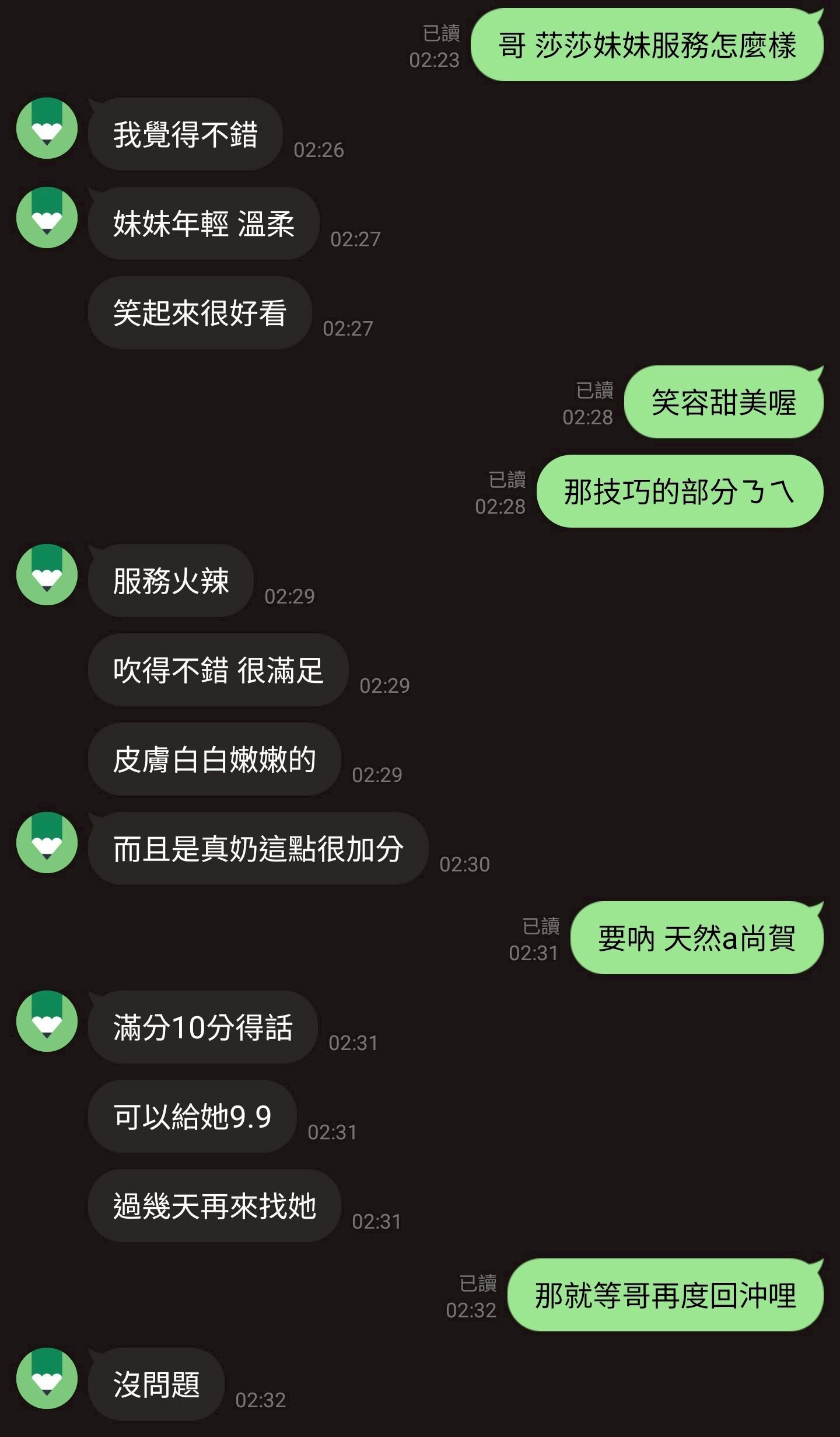840x1437 pixels.
Task: Select the green bubble 笑容甜美喔
Action: 723,403
